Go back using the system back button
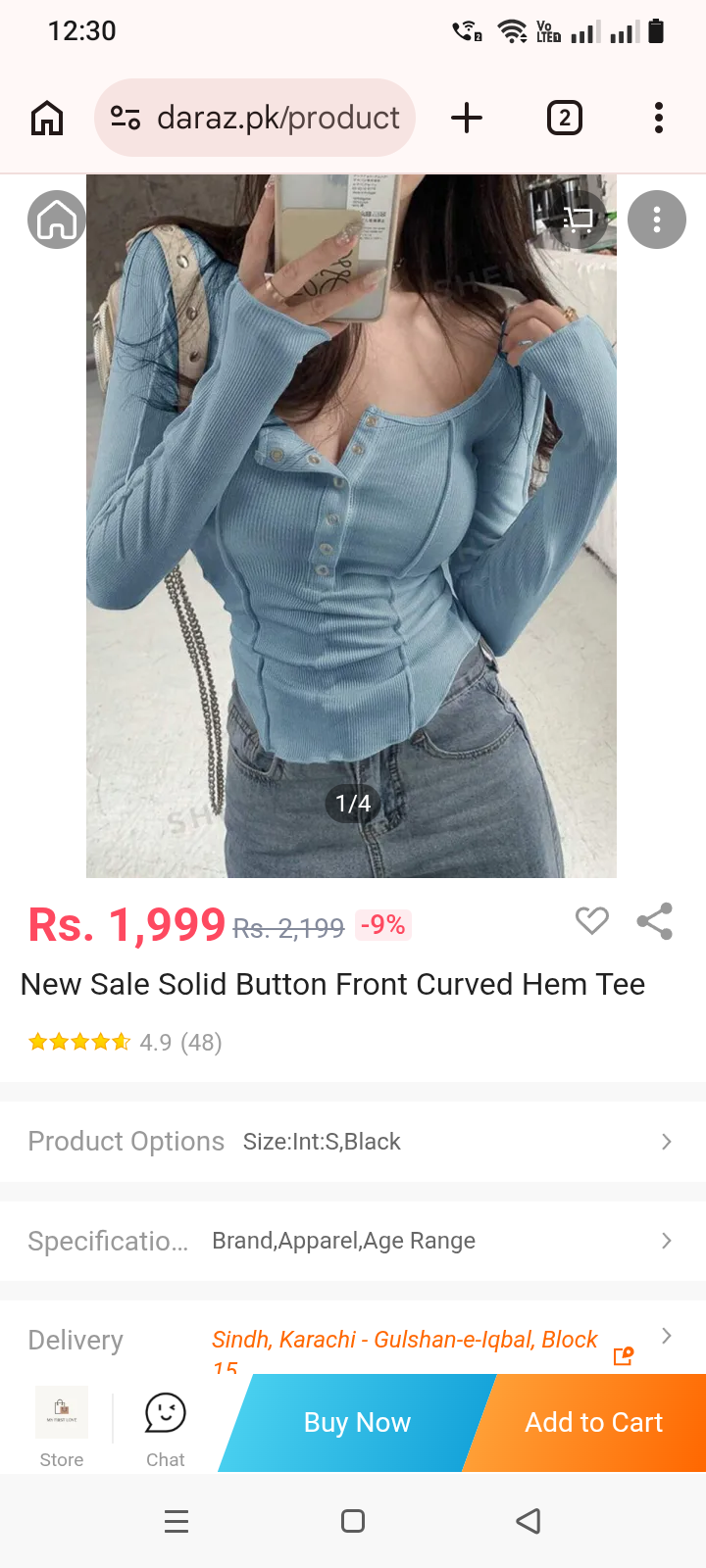This screenshot has width=706, height=1568. 529,1521
